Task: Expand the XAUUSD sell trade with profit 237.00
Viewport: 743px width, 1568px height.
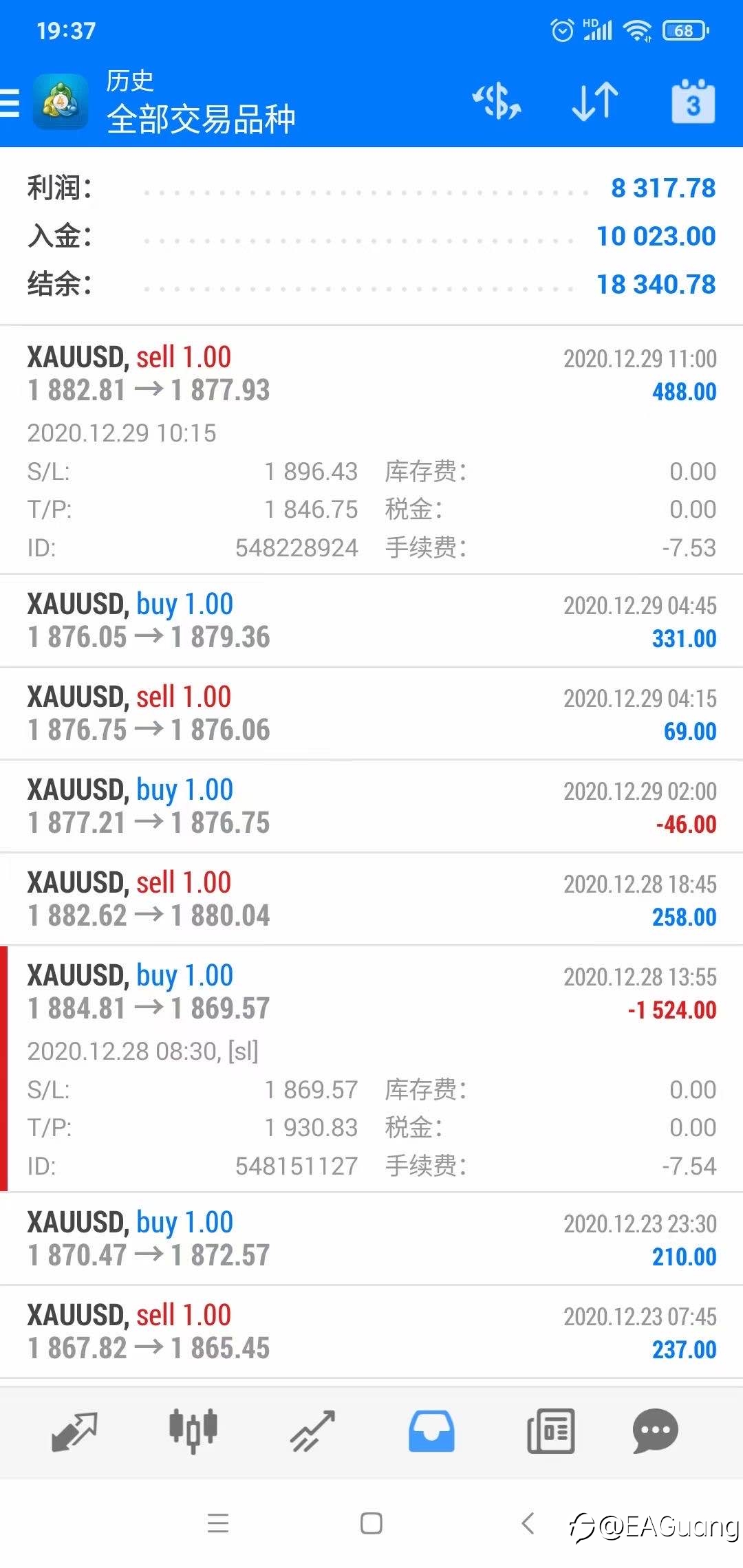Action: click(371, 1332)
